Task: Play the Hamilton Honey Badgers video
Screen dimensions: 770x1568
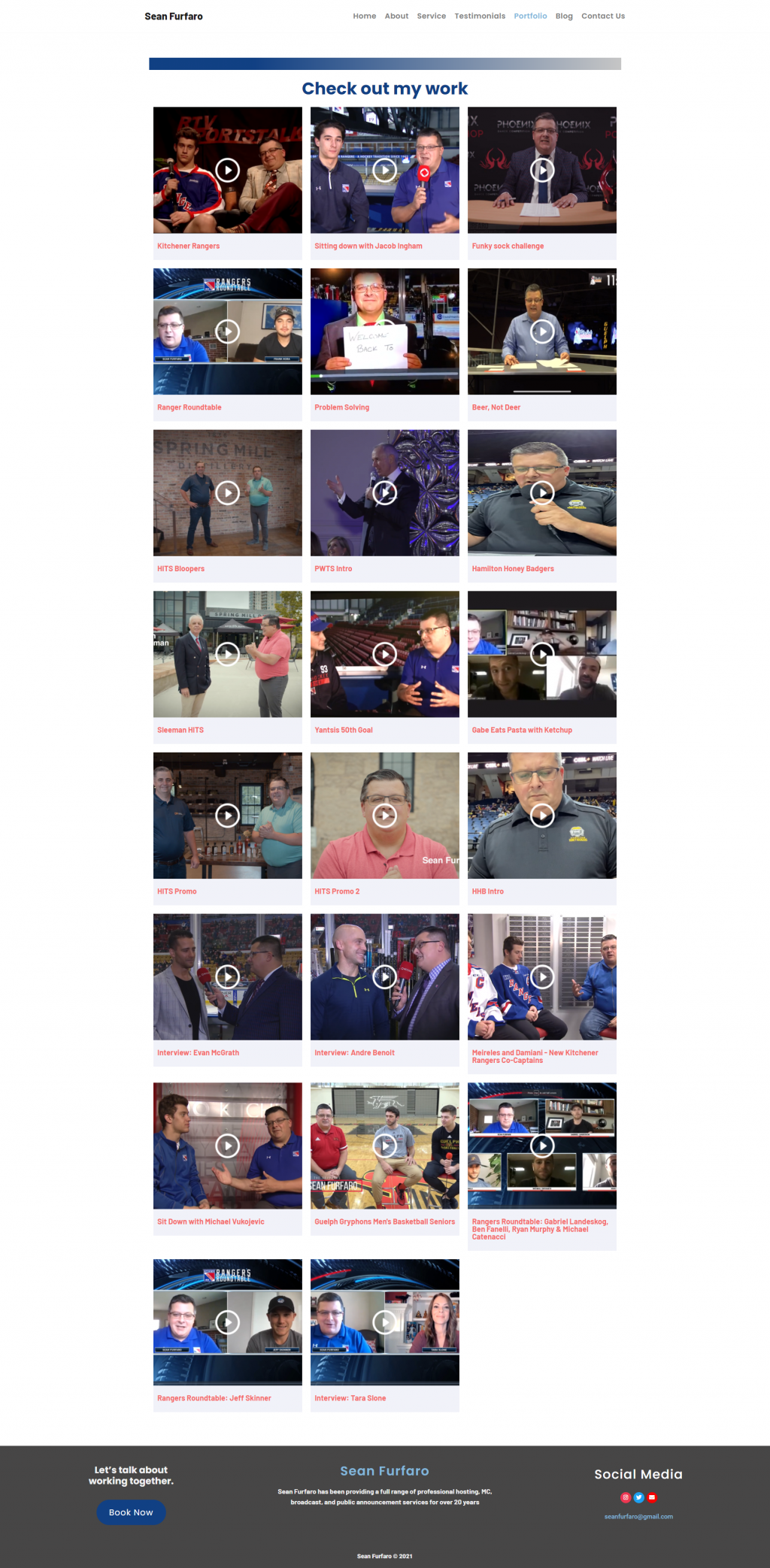Action: 541,493
